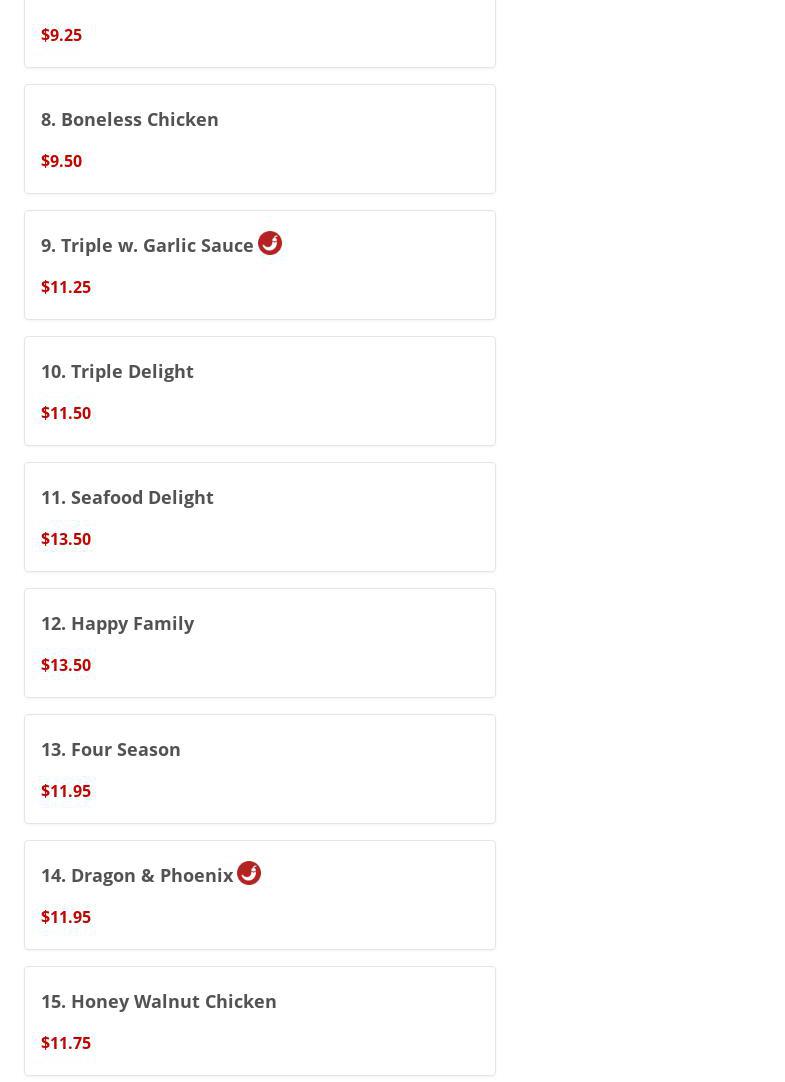This screenshot has height=1082, width=785.
Task: Add 15. Honey Walnut Chicken
Action: 259,1021
